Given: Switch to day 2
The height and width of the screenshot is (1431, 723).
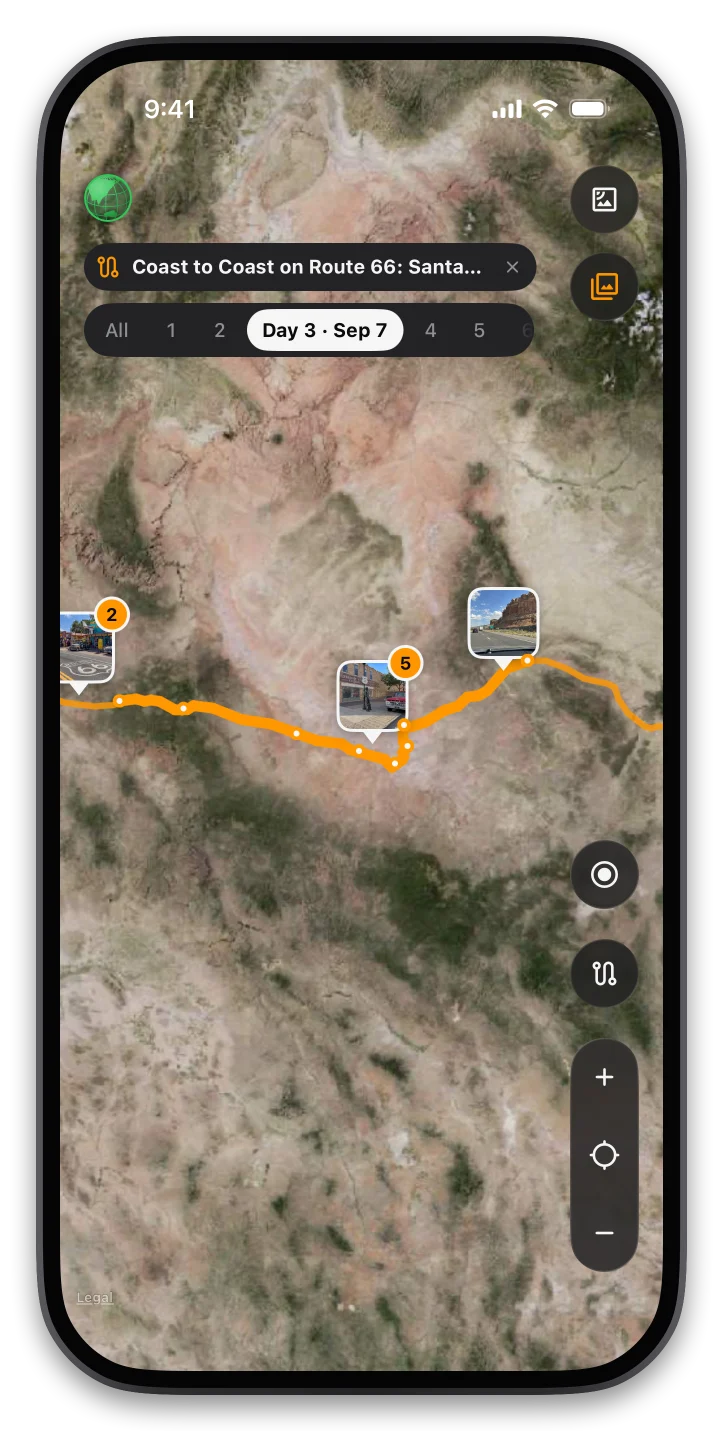Looking at the screenshot, I should tap(220, 330).
